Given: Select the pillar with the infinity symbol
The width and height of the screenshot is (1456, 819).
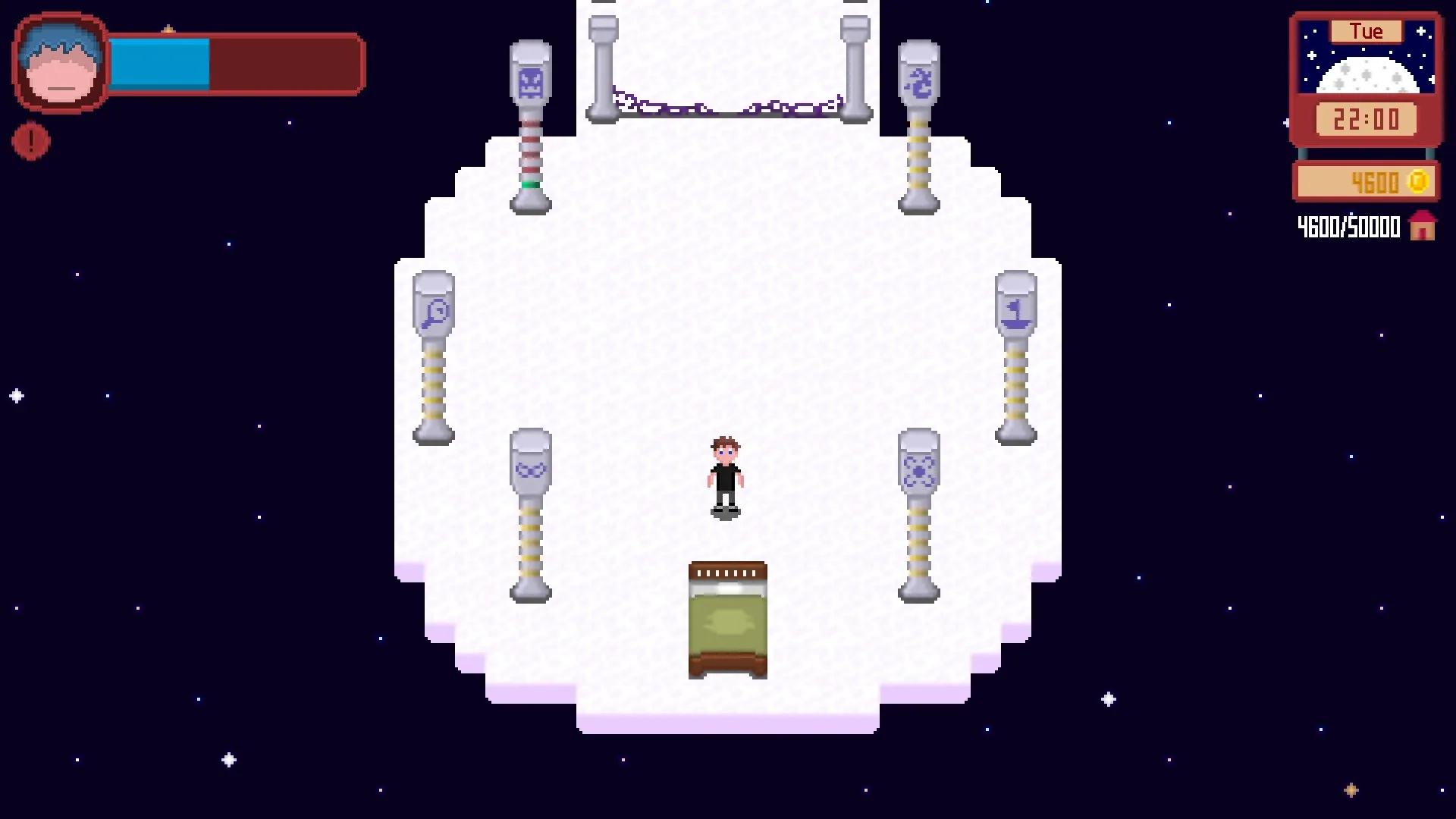Looking at the screenshot, I should click(x=531, y=514).
